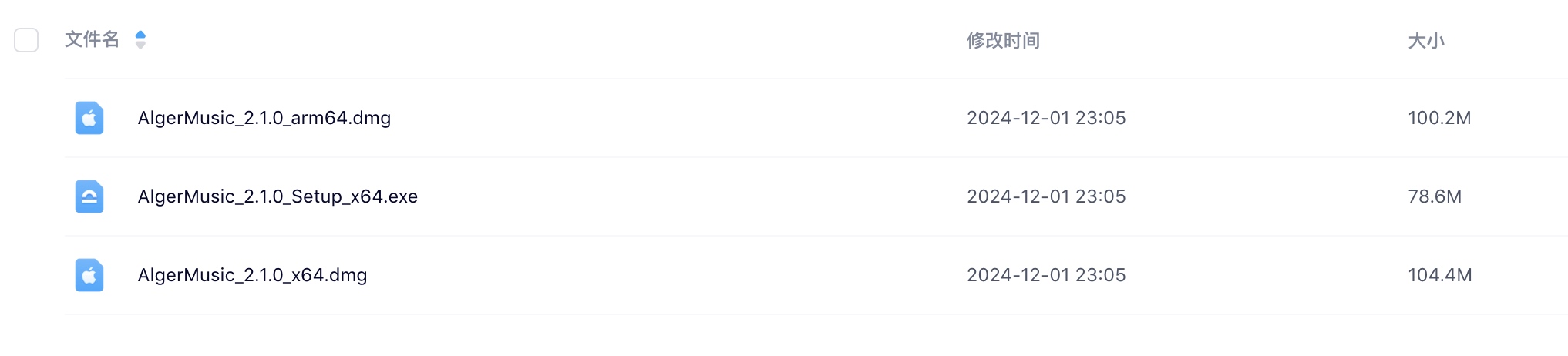
Task: Open AlgerMusic_2.1.0_arm64.dmg file
Action: [x=264, y=118]
